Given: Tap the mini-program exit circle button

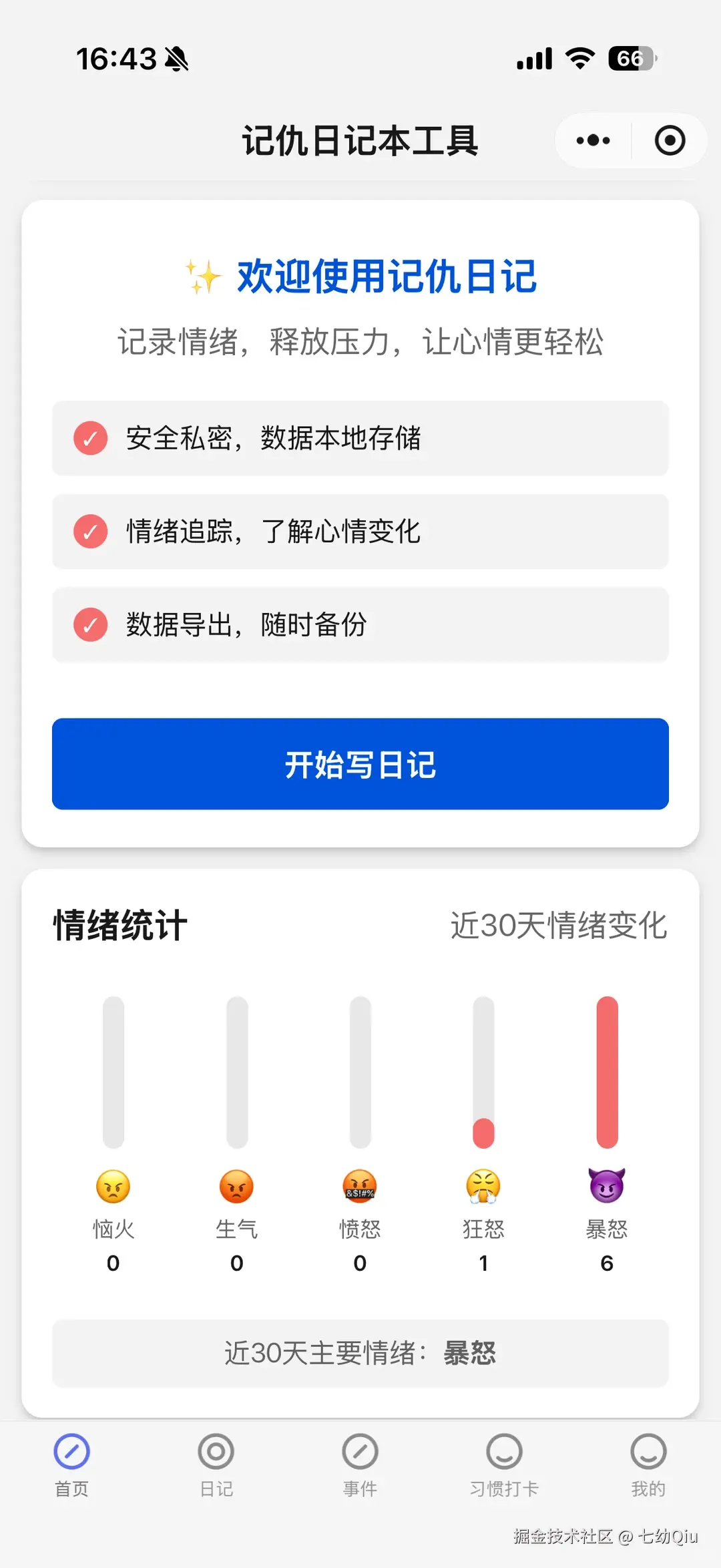Looking at the screenshot, I should pos(670,140).
